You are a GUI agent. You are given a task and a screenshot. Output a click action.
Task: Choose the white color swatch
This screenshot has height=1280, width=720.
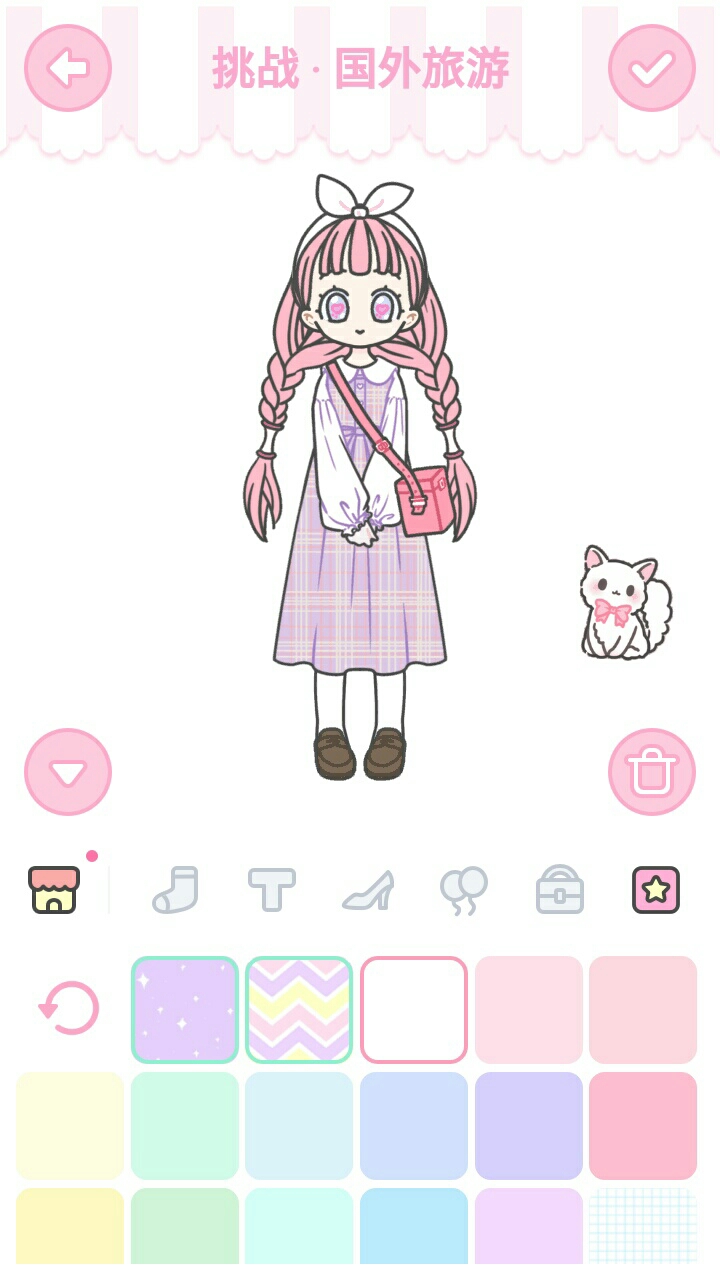tap(414, 1010)
